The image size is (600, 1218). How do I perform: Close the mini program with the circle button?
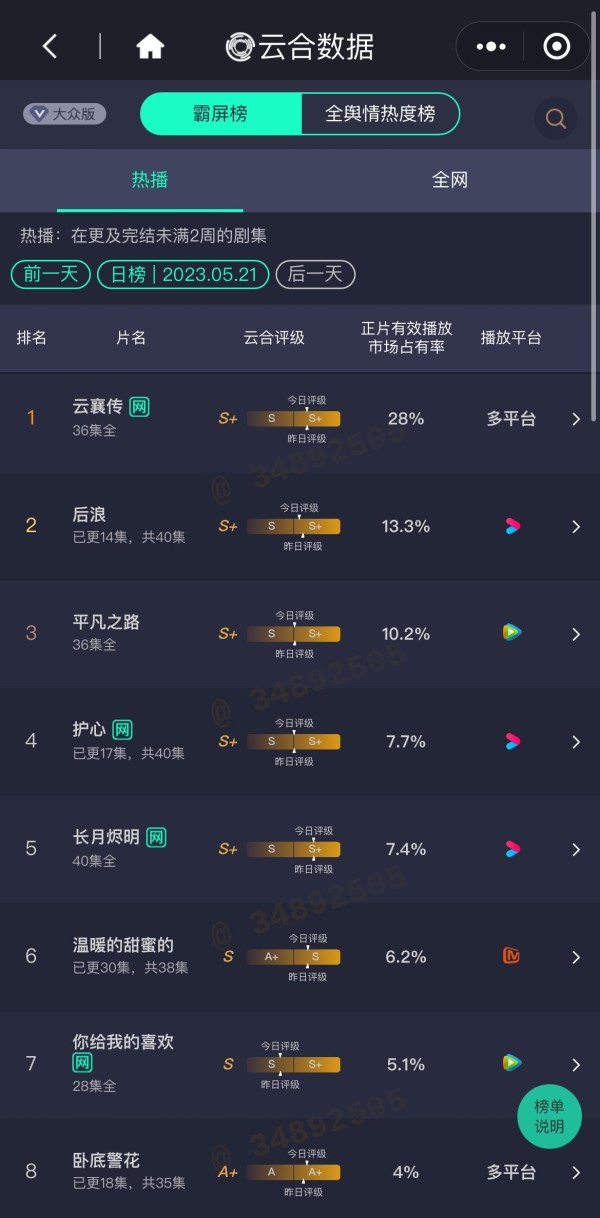point(556,46)
